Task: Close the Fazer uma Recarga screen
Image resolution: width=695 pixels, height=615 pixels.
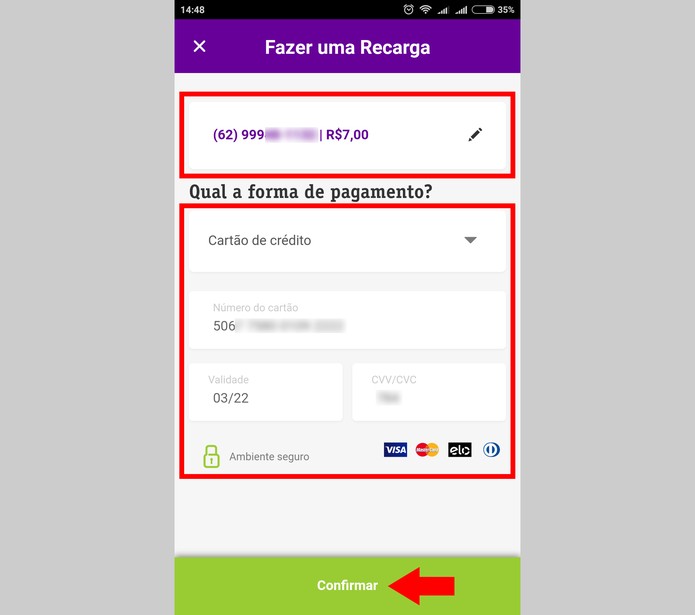Action: (200, 46)
